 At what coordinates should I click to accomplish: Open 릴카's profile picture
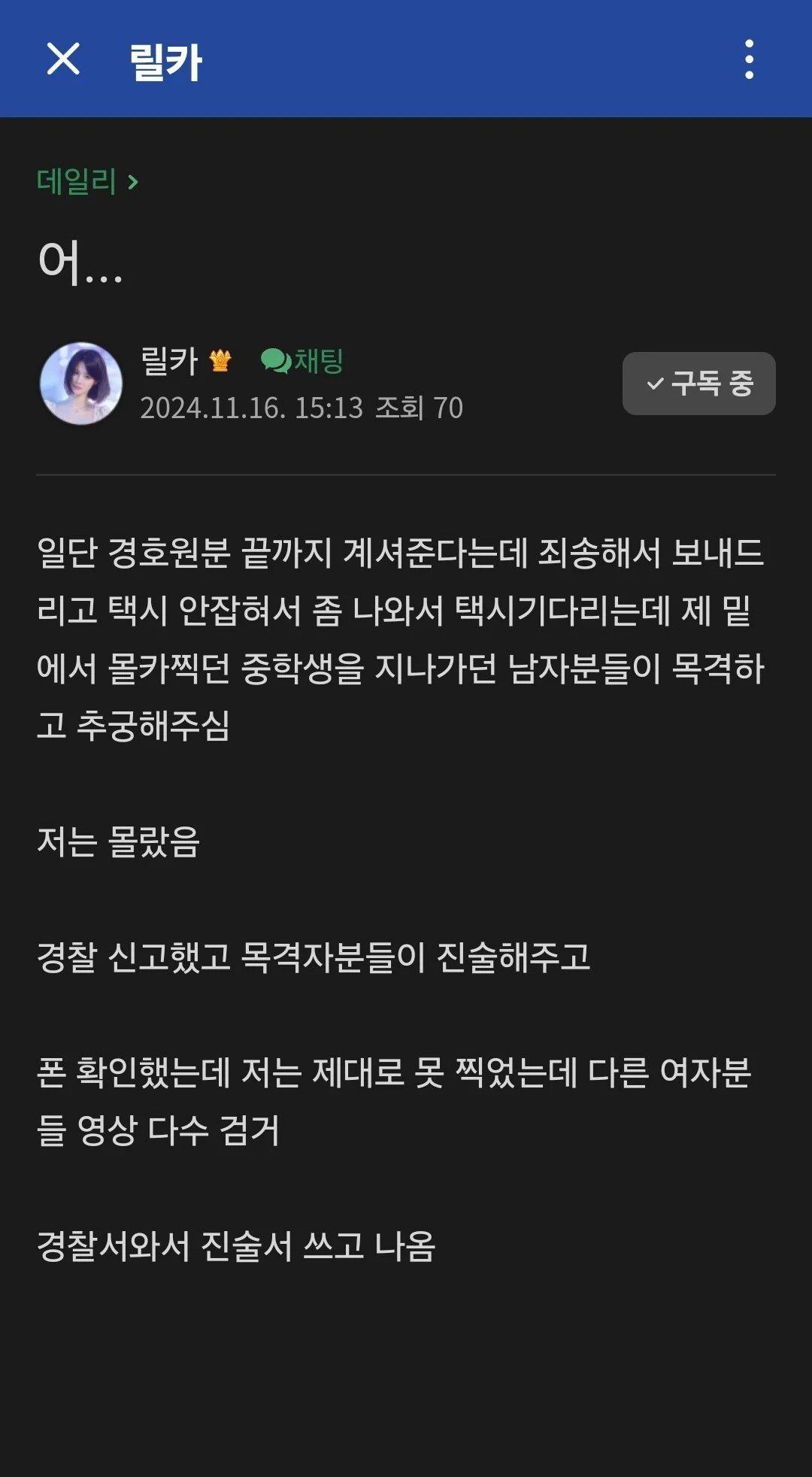click(81, 384)
